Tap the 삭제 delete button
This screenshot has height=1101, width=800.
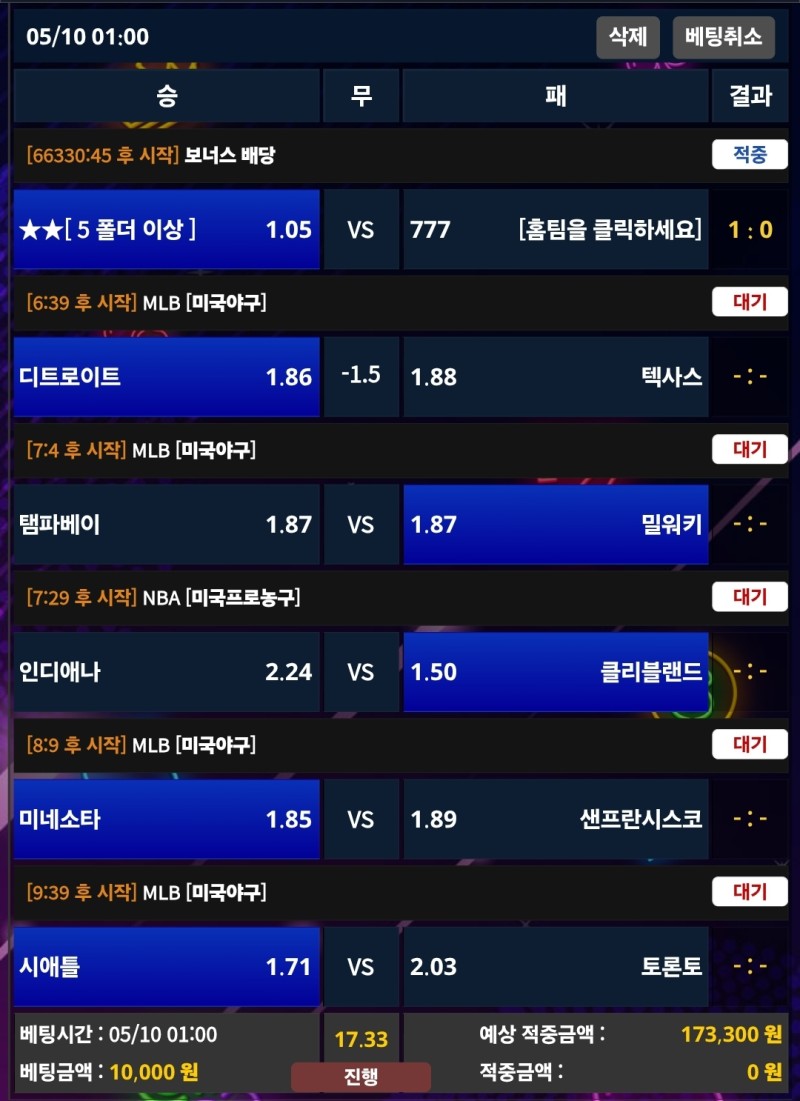click(x=628, y=38)
